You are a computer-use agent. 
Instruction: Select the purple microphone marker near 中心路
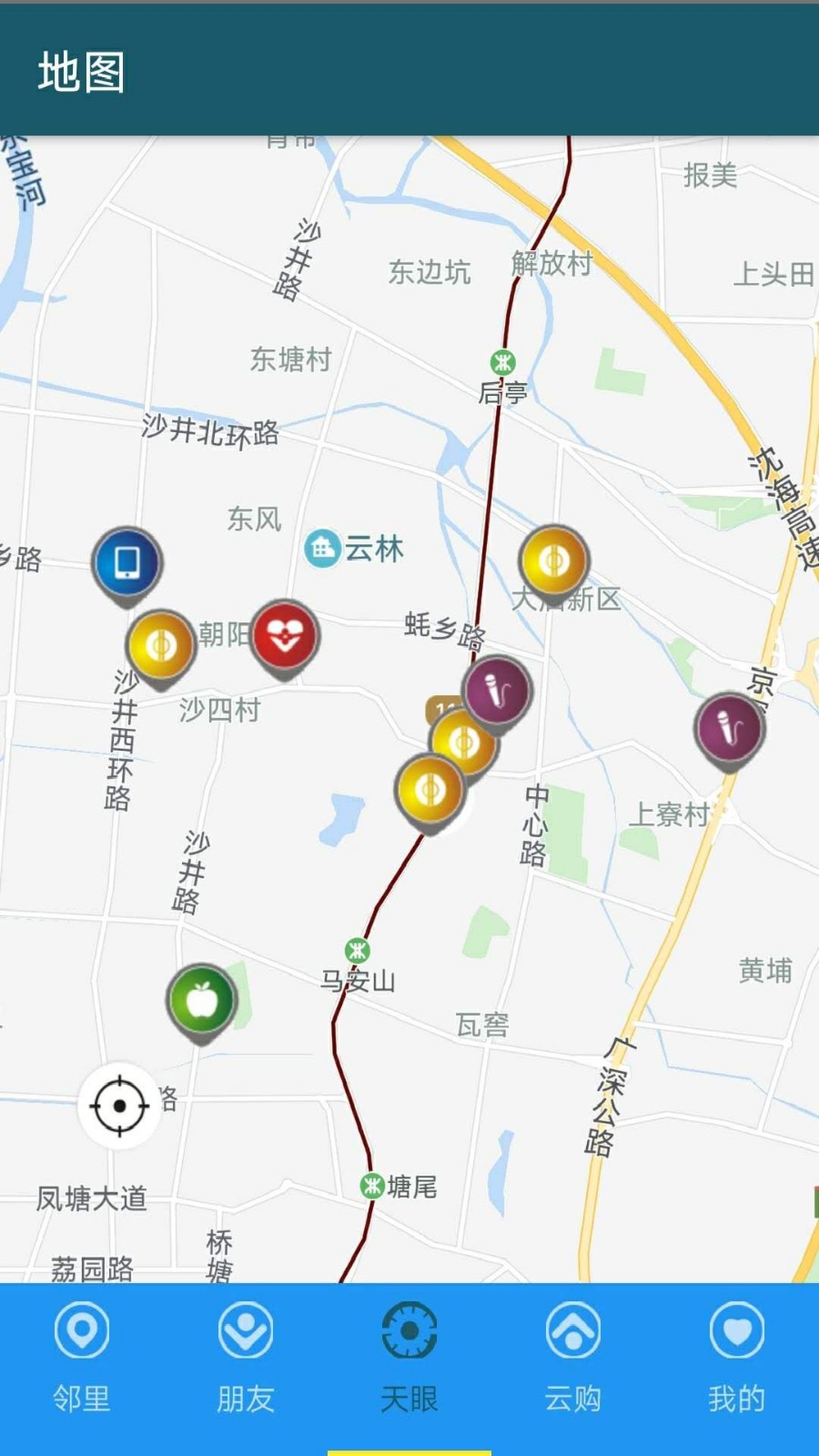(x=497, y=690)
